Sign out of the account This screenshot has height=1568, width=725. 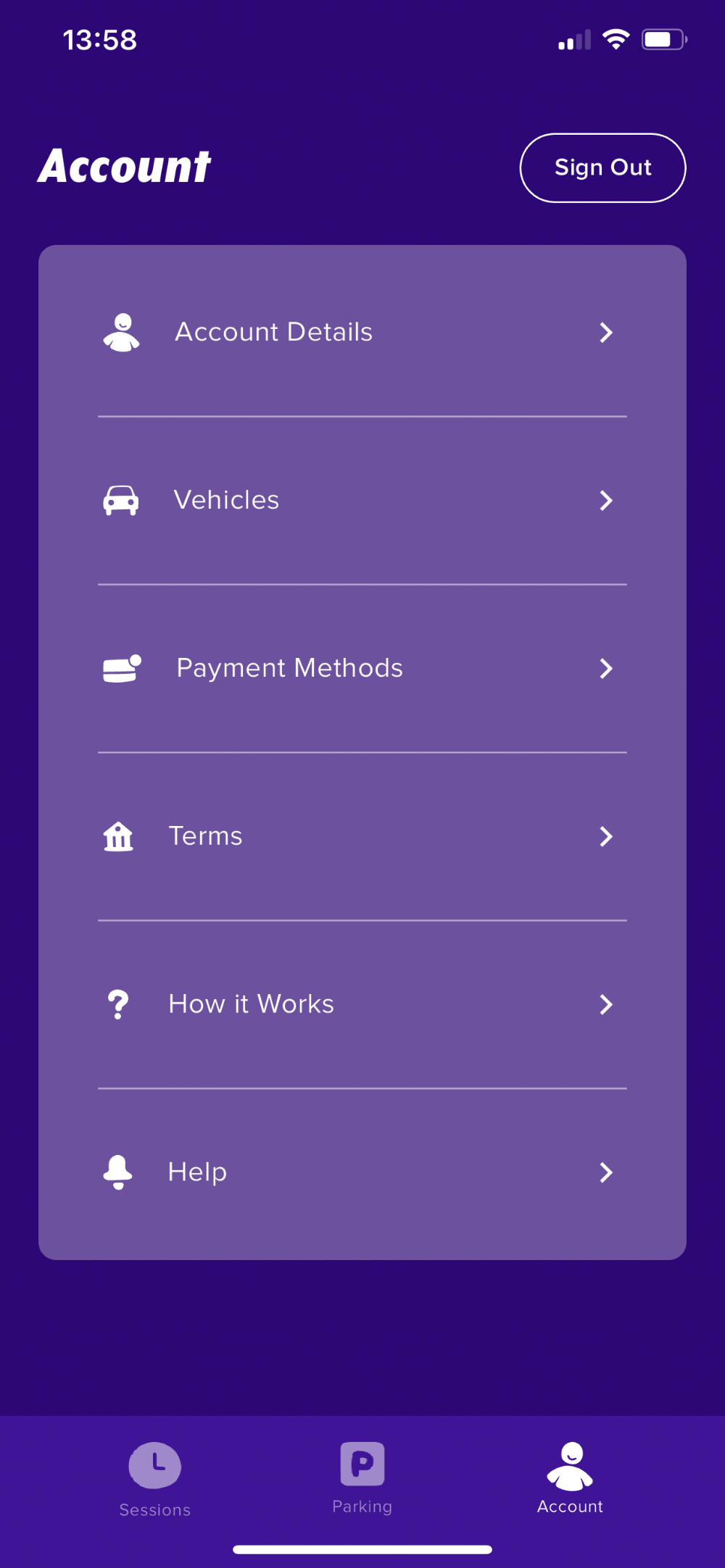[602, 168]
